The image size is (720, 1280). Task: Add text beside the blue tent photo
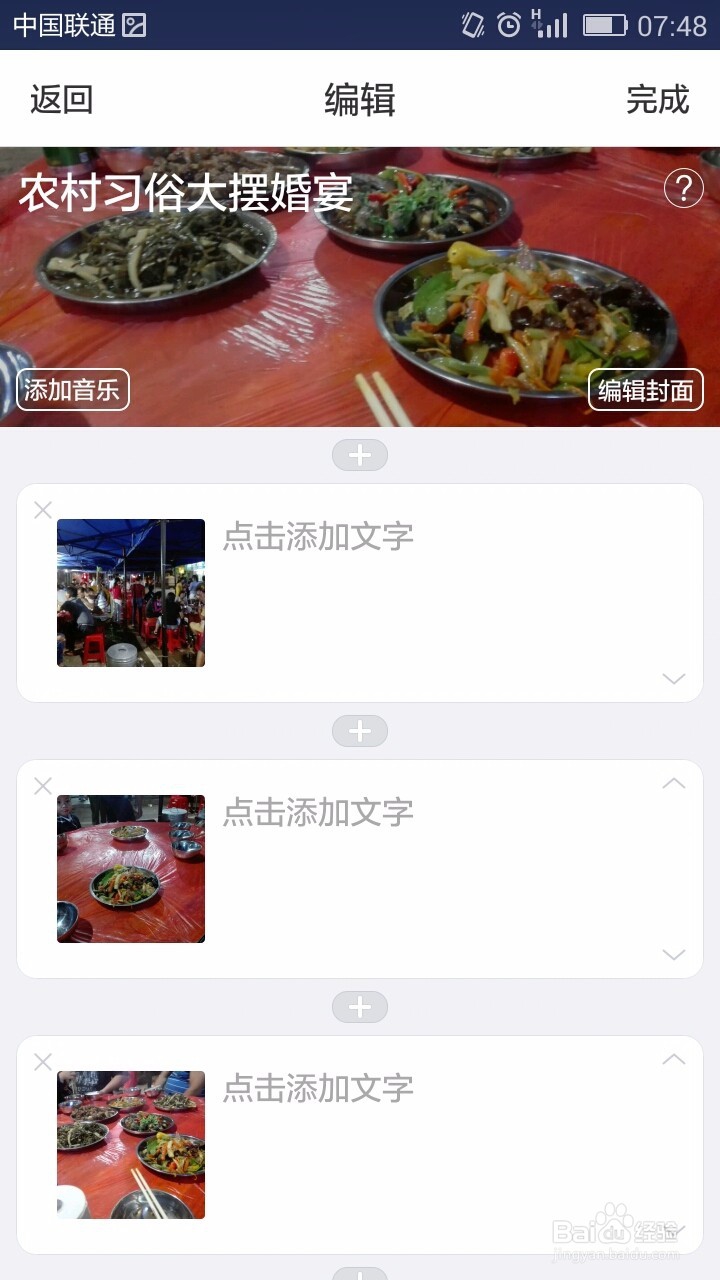coord(318,536)
